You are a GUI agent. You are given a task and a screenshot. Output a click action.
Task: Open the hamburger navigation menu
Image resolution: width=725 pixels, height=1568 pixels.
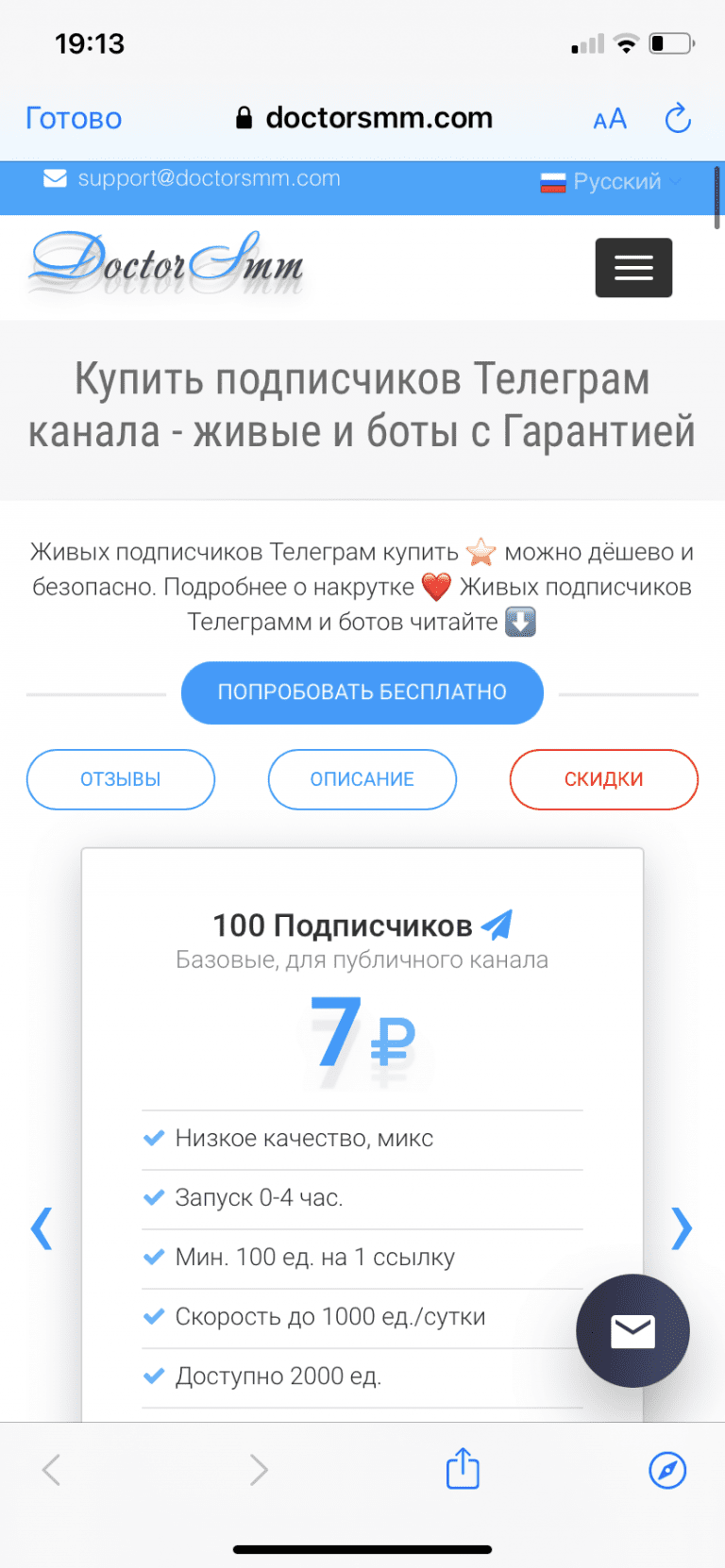633,268
